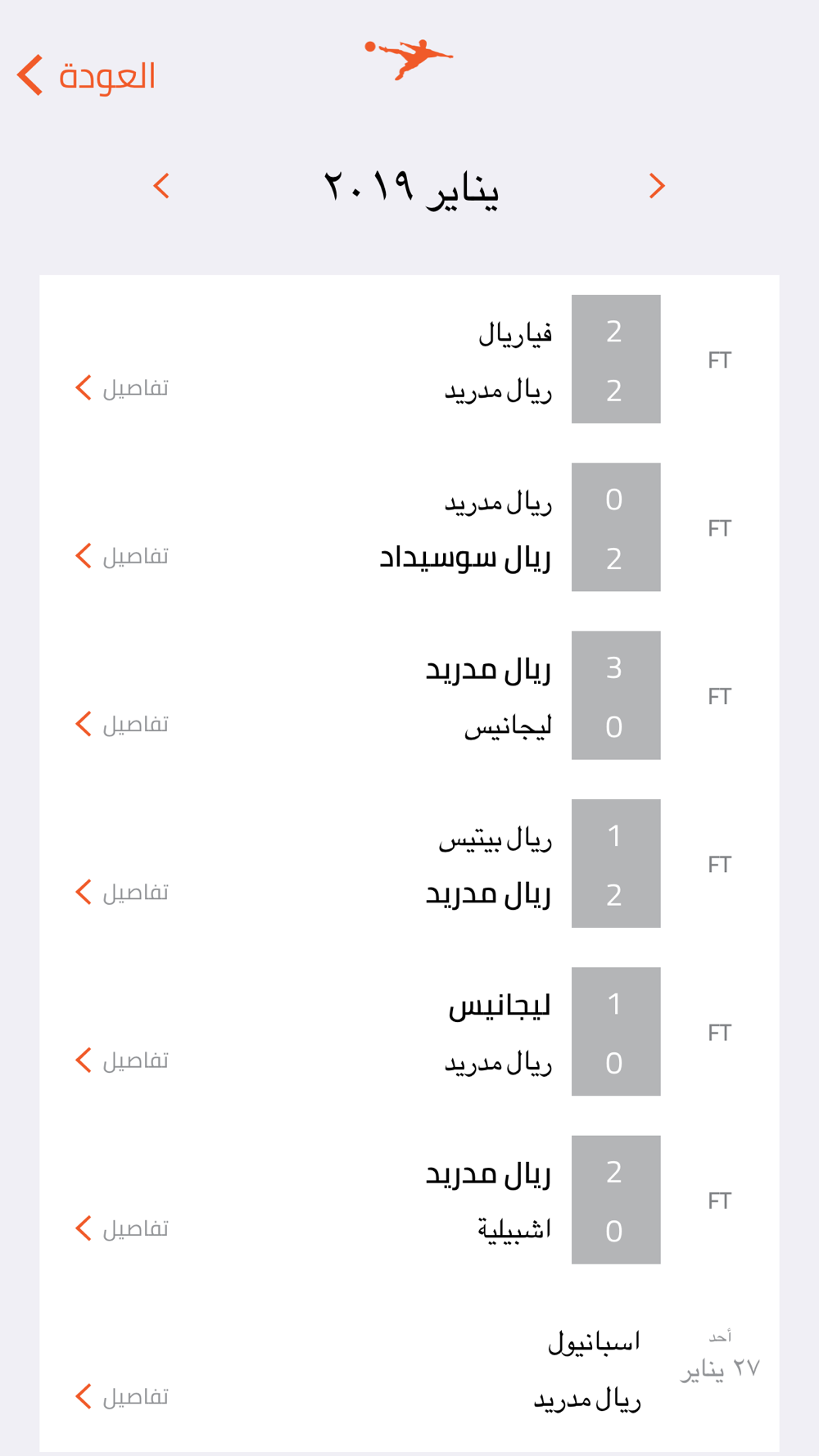Open تفاصيل for ليجانيس 1-0 ريال مدريد
This screenshot has height=1456, width=819.
[x=122, y=1060]
